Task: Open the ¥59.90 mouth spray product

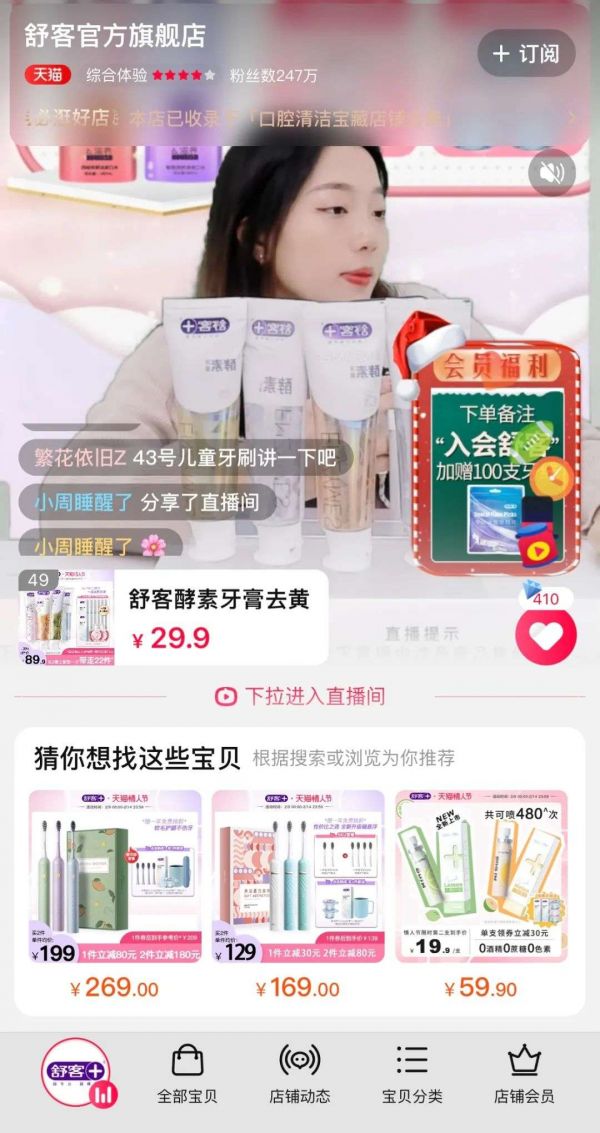Action: click(x=481, y=895)
